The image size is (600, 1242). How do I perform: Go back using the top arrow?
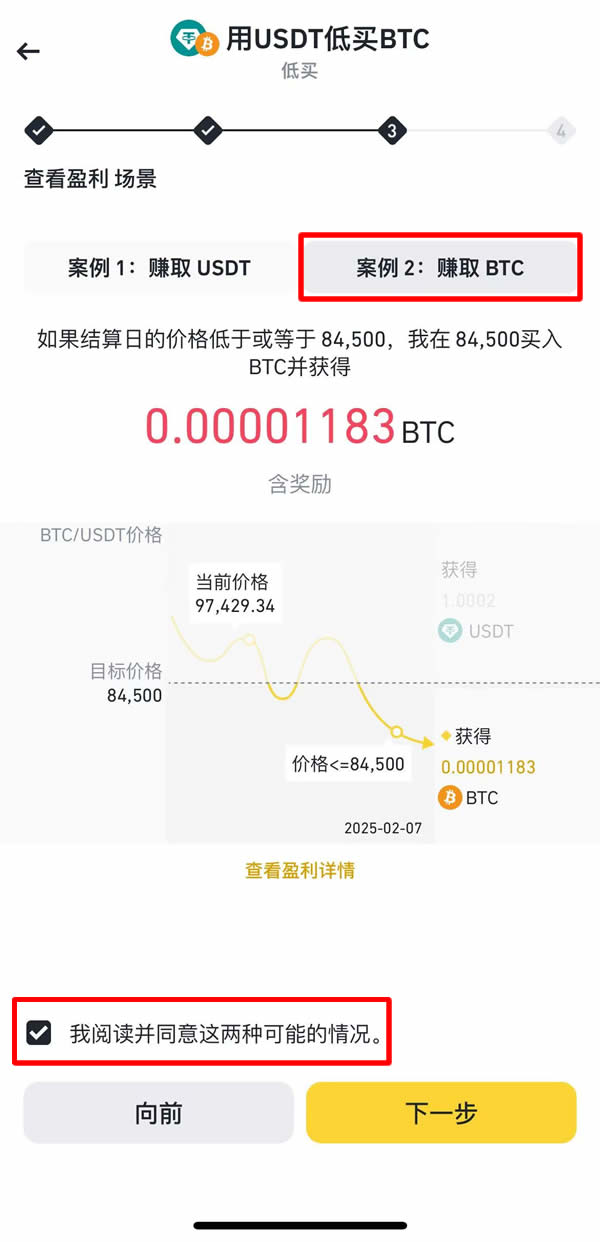(29, 51)
